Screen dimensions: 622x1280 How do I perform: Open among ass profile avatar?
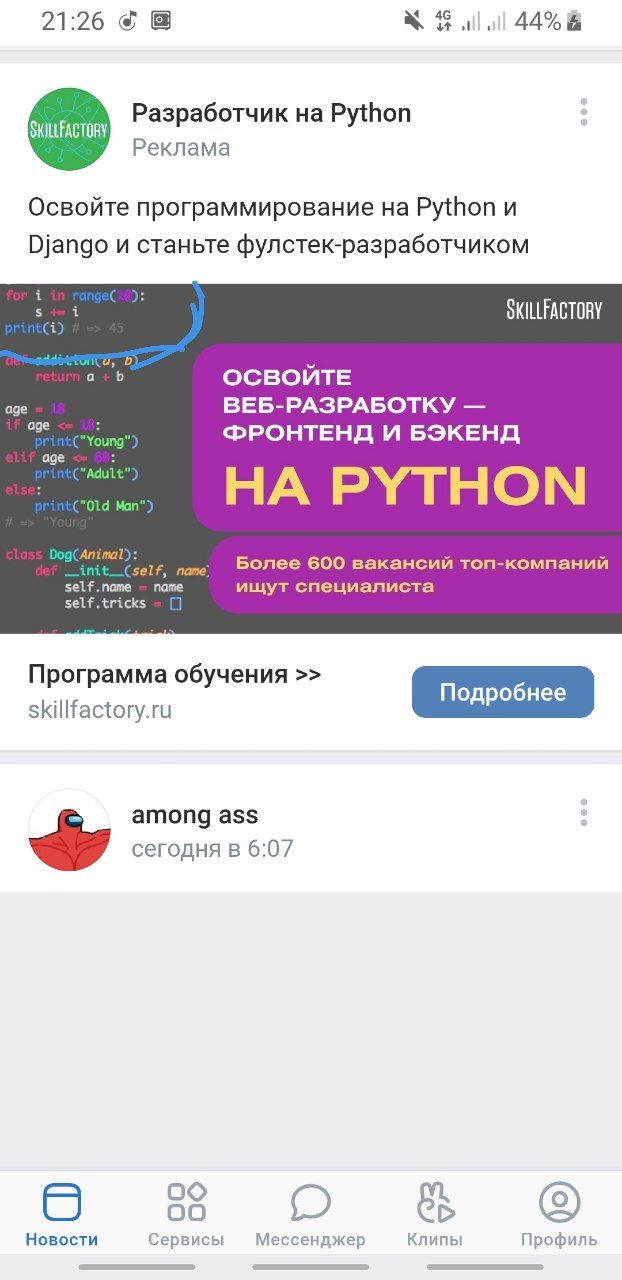click(x=69, y=829)
